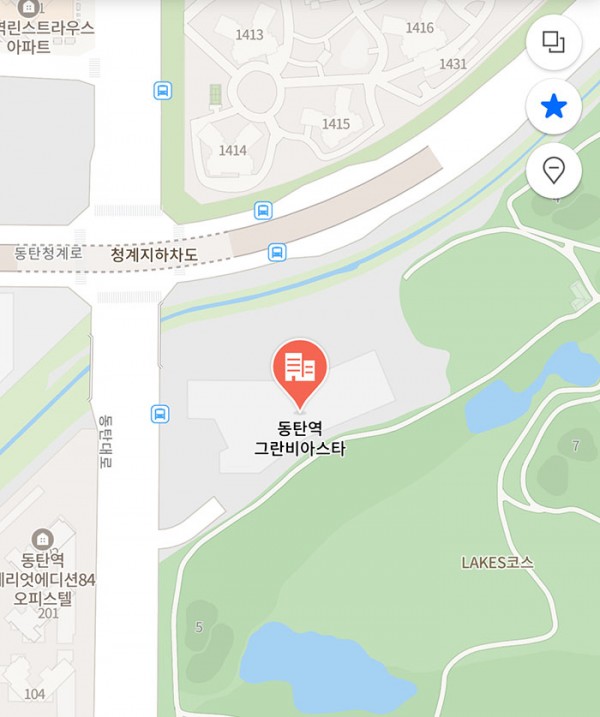The width and height of the screenshot is (600, 717).
Task: Open the overlapping squares map layers button
Action: coord(553,42)
